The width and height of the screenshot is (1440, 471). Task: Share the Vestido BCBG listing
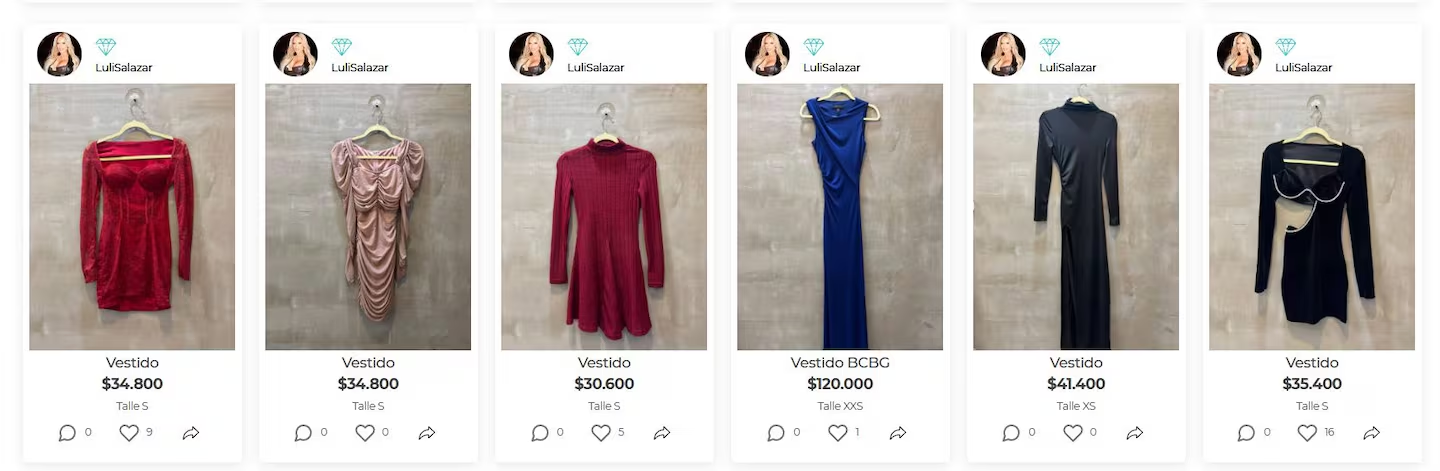[898, 433]
